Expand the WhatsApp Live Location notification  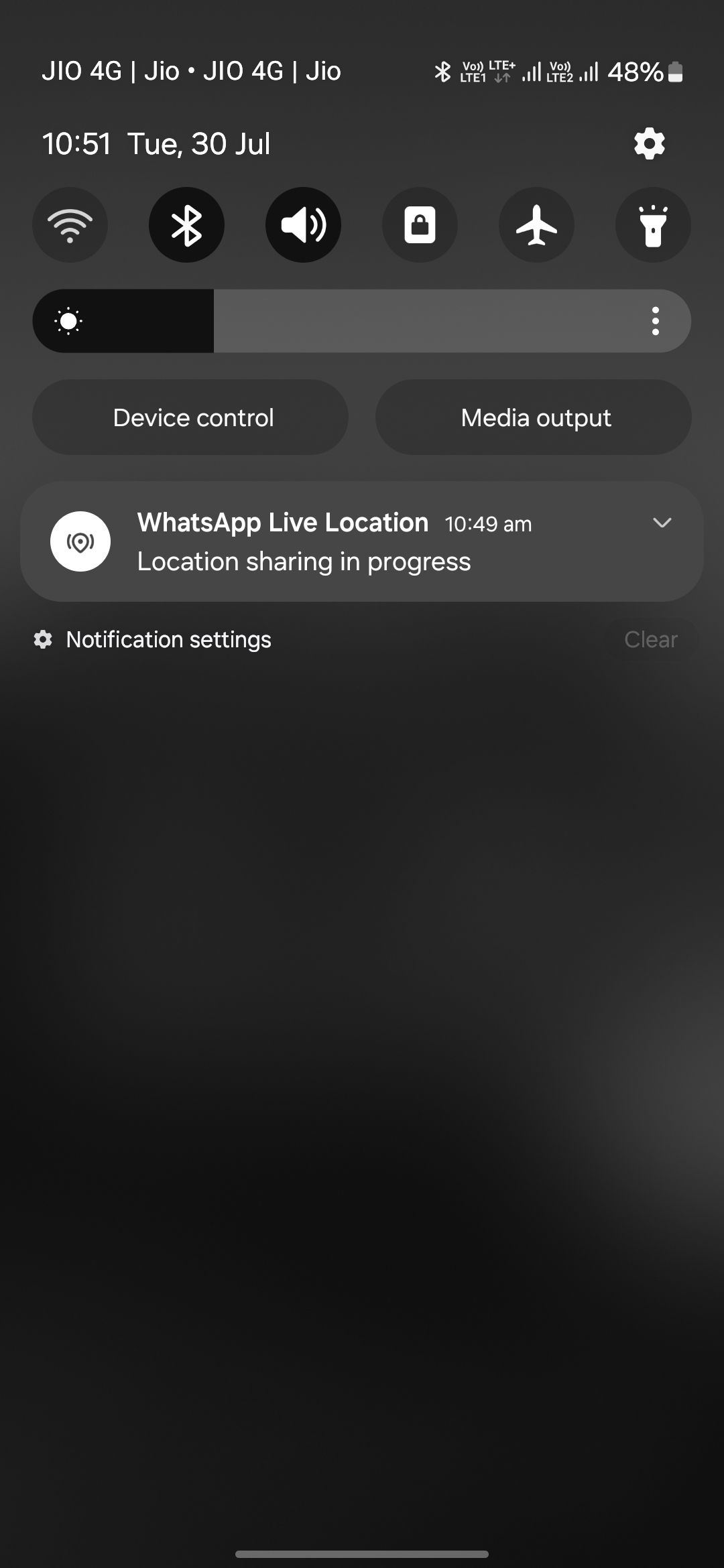(662, 523)
